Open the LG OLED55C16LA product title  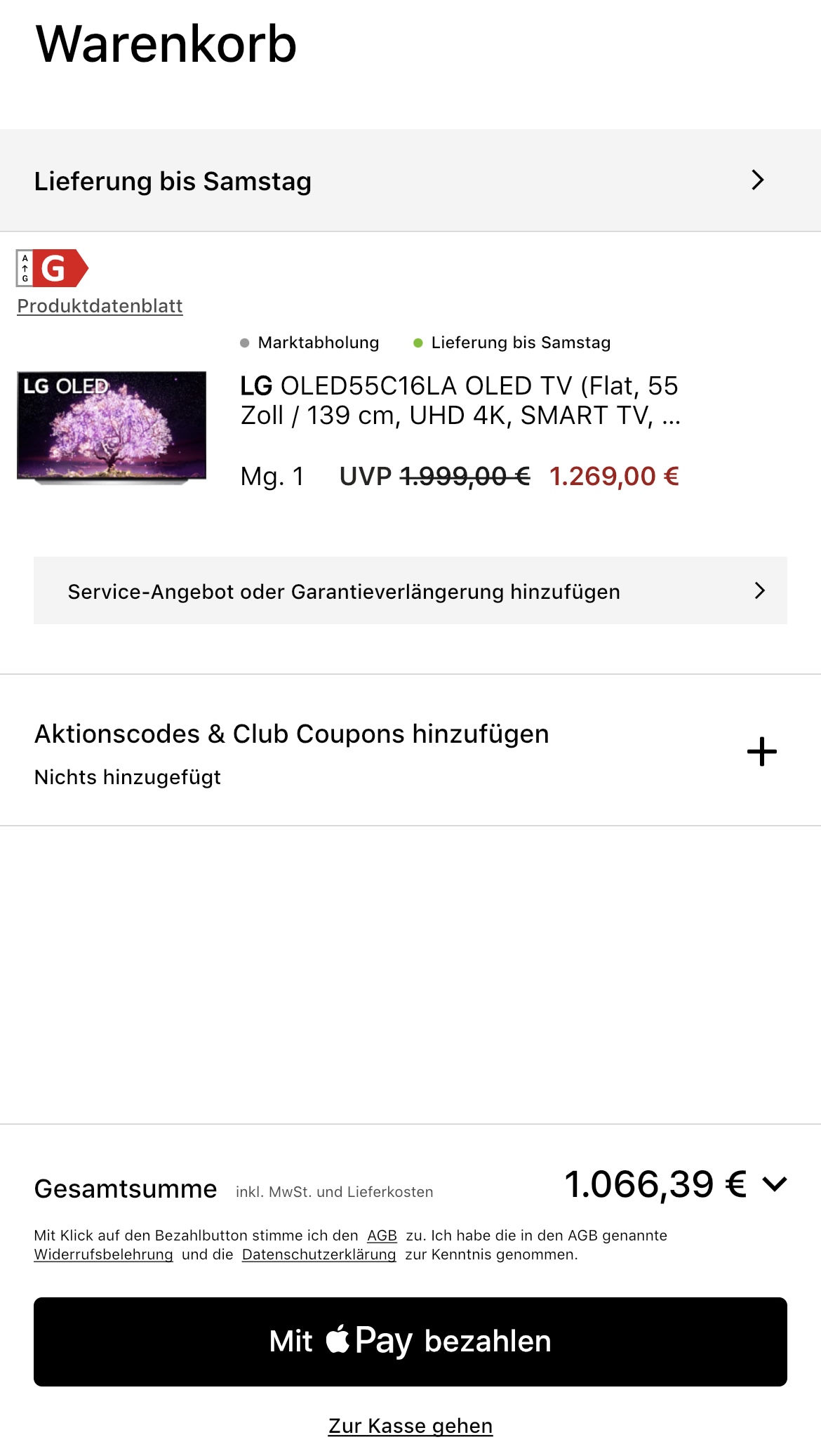click(460, 400)
